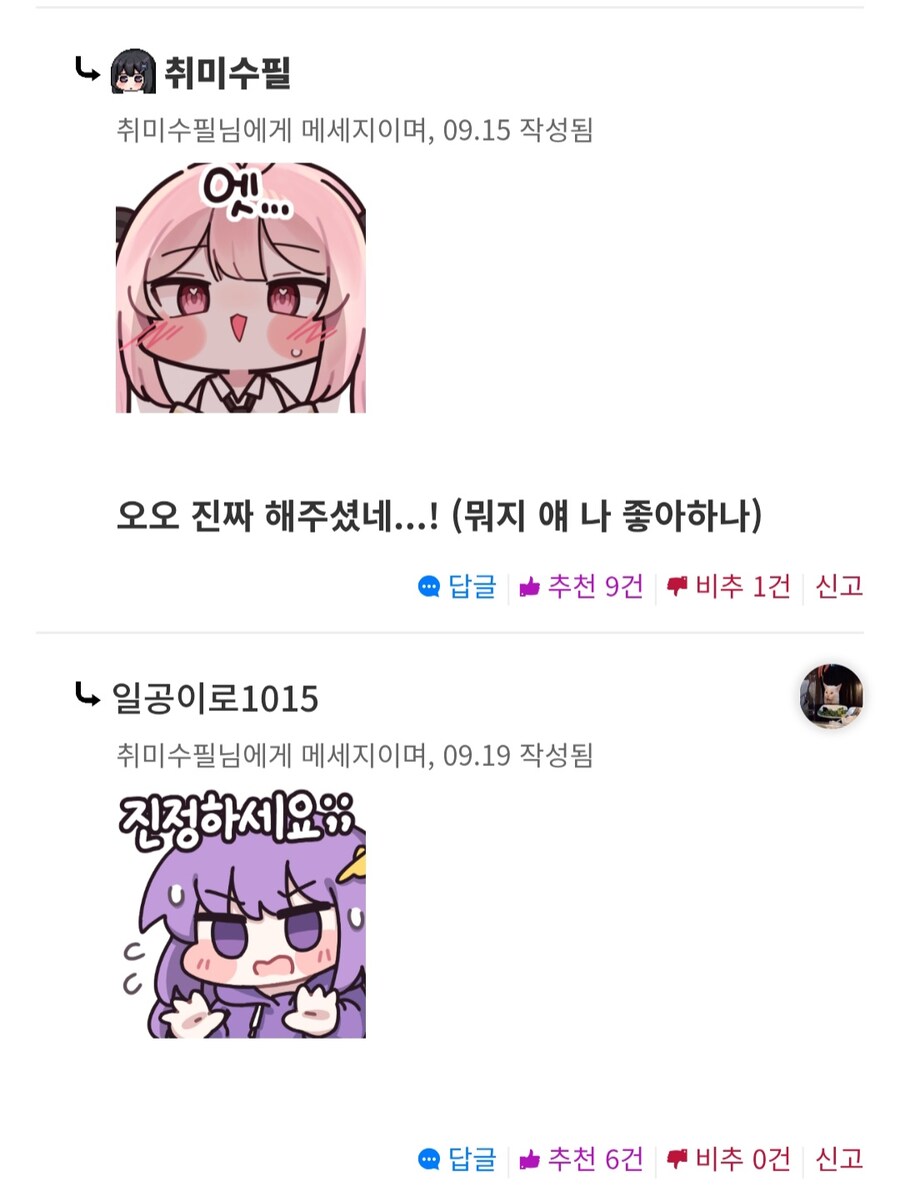Viewport: 900px width, 1192px height.
Task: Upvote 일공이로1015's comment with 6 recommendations
Action: (x=582, y=1159)
